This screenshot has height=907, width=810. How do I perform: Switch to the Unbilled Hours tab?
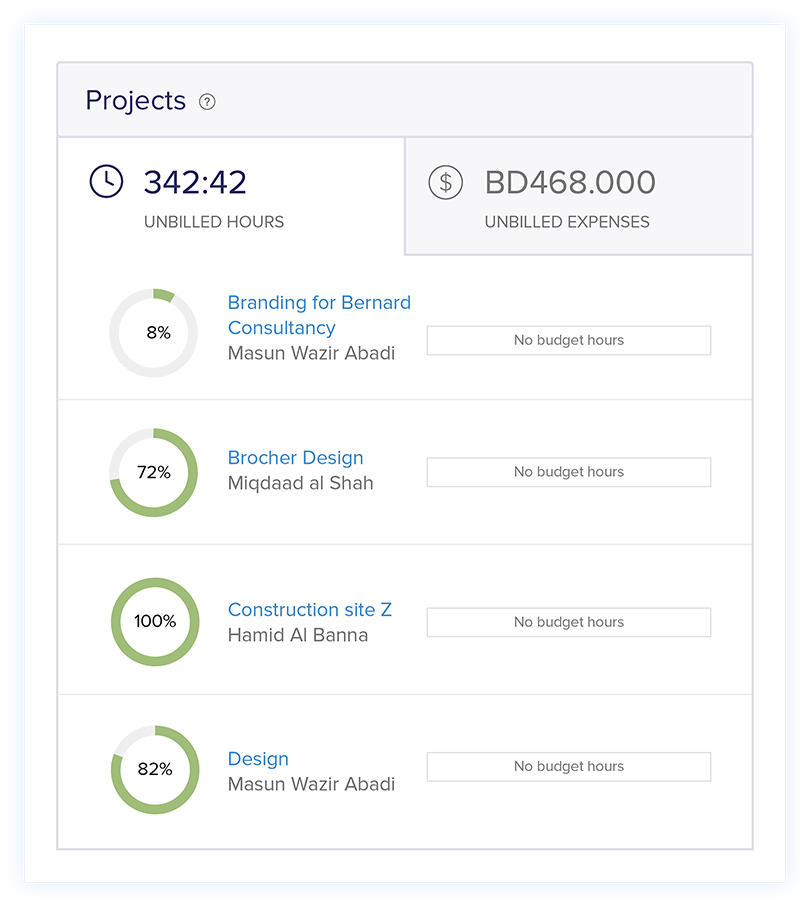pos(213,197)
